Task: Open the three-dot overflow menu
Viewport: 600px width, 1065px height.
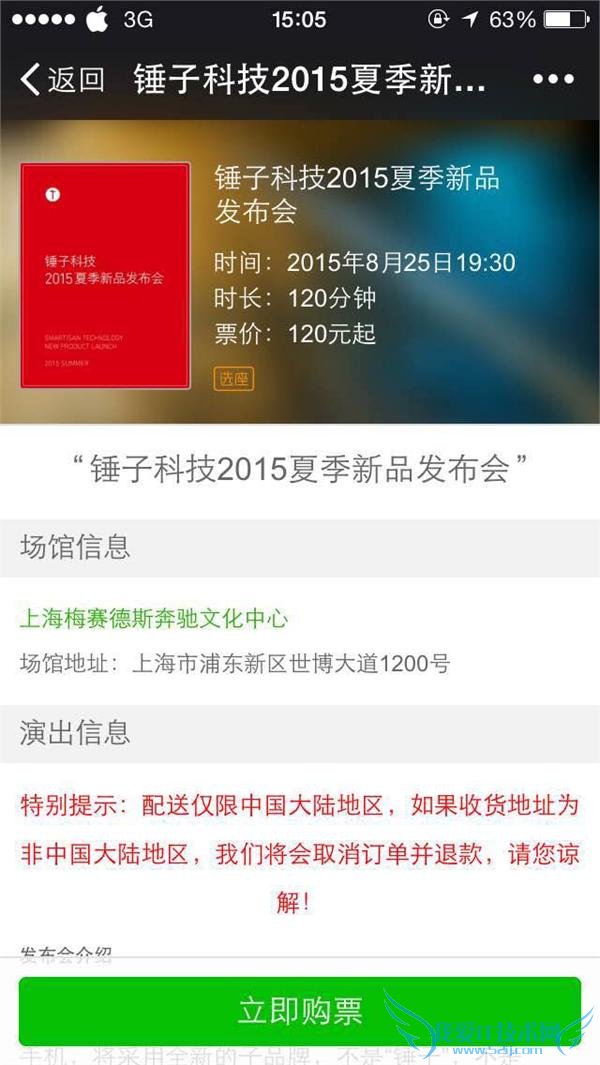Action: (x=551, y=80)
